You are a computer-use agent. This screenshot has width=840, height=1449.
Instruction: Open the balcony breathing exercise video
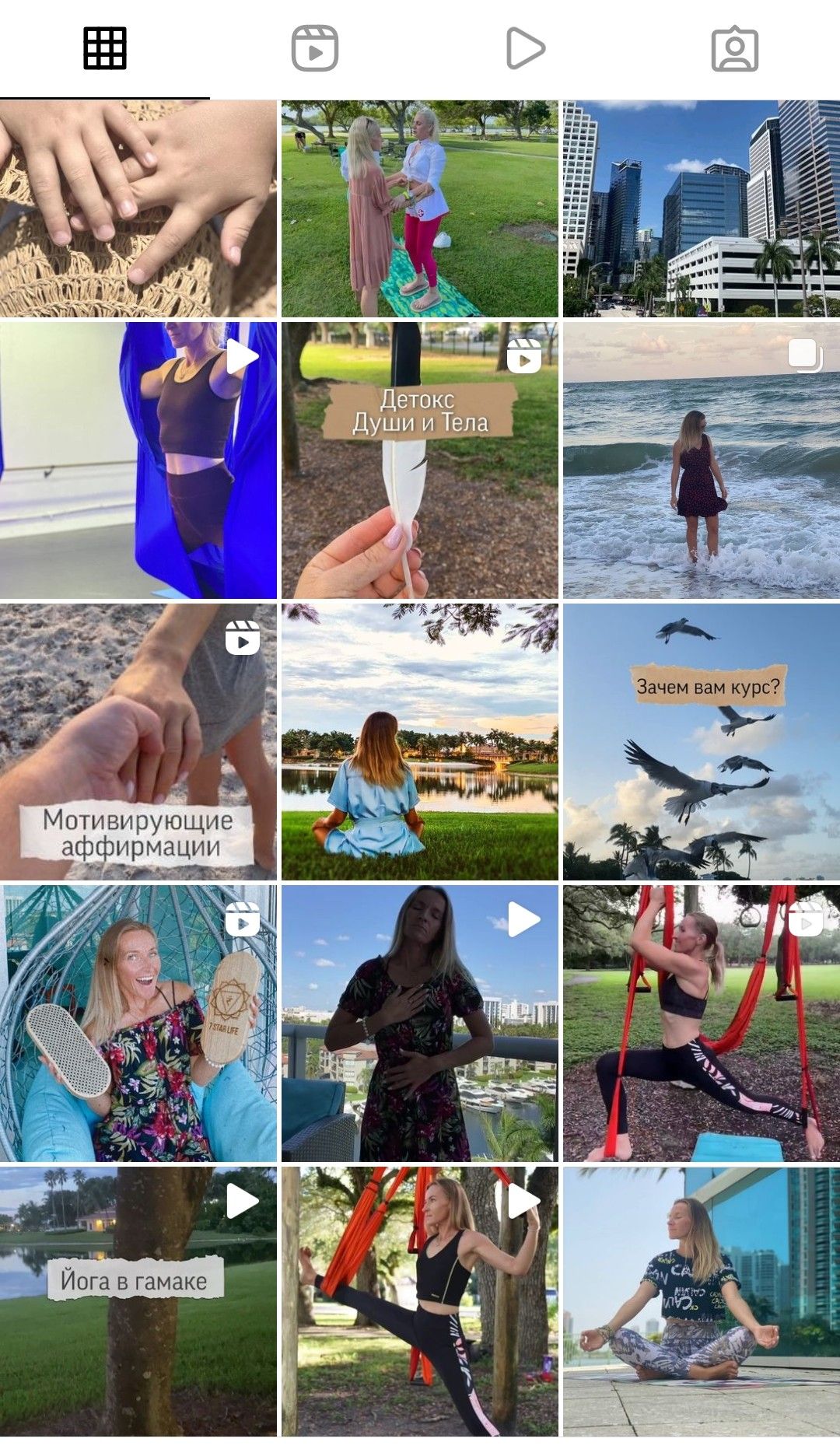coord(420,1024)
